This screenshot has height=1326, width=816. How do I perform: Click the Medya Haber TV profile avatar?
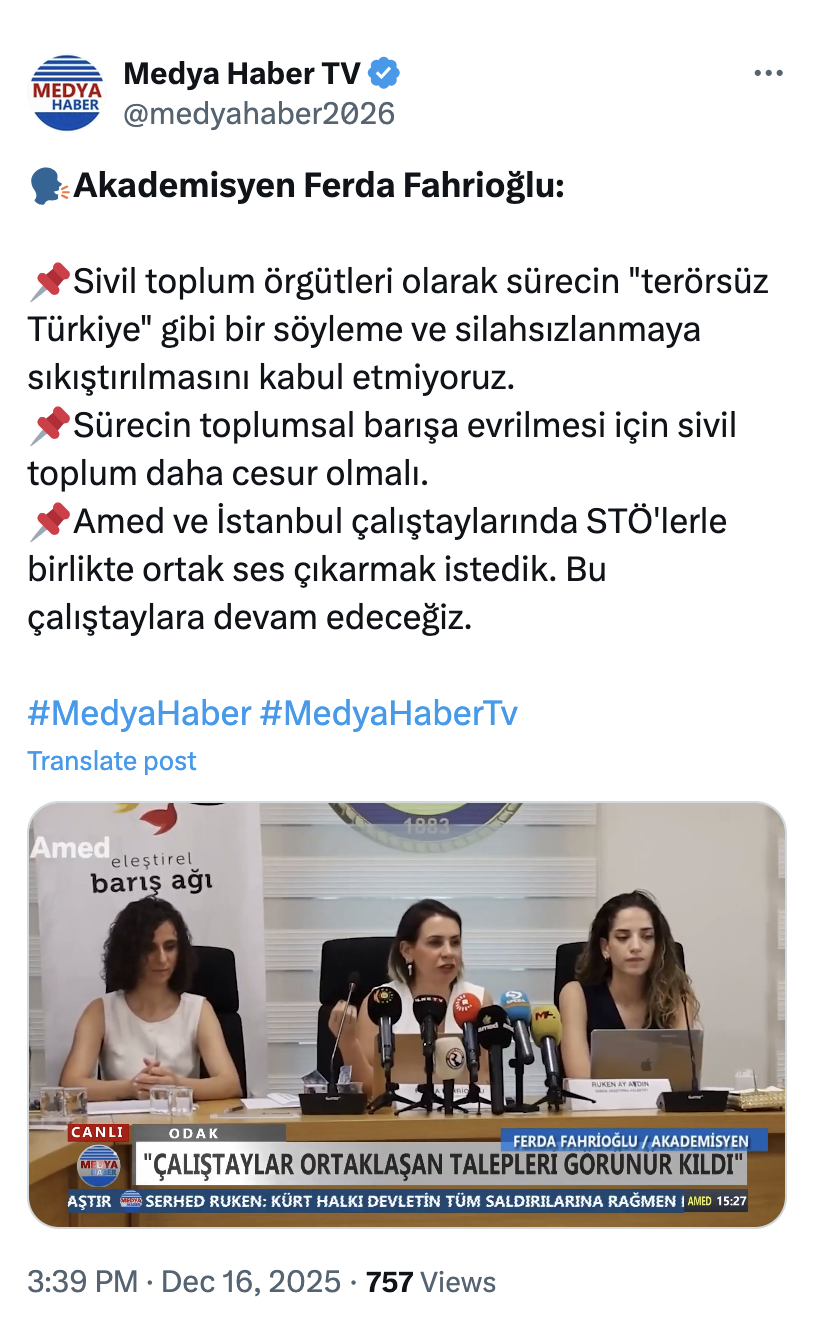pos(66,88)
